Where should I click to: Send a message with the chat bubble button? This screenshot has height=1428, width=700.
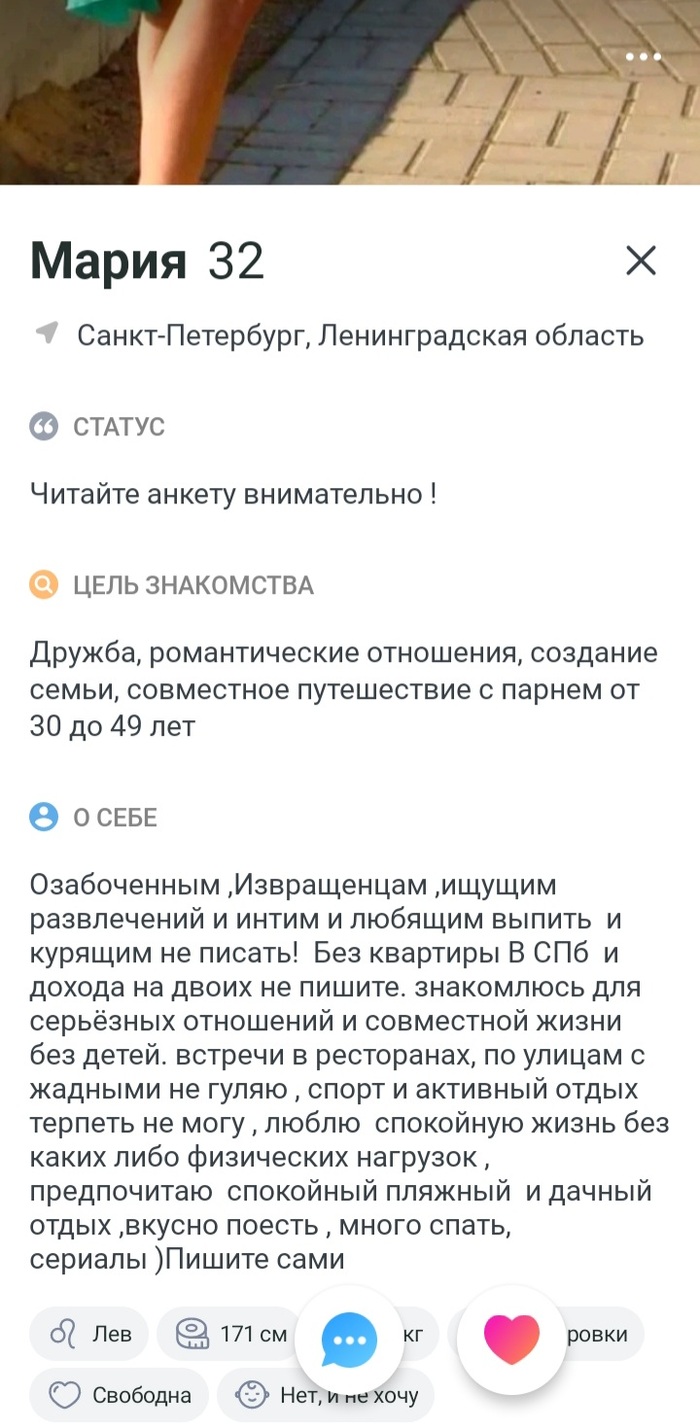pyautogui.click(x=348, y=1338)
